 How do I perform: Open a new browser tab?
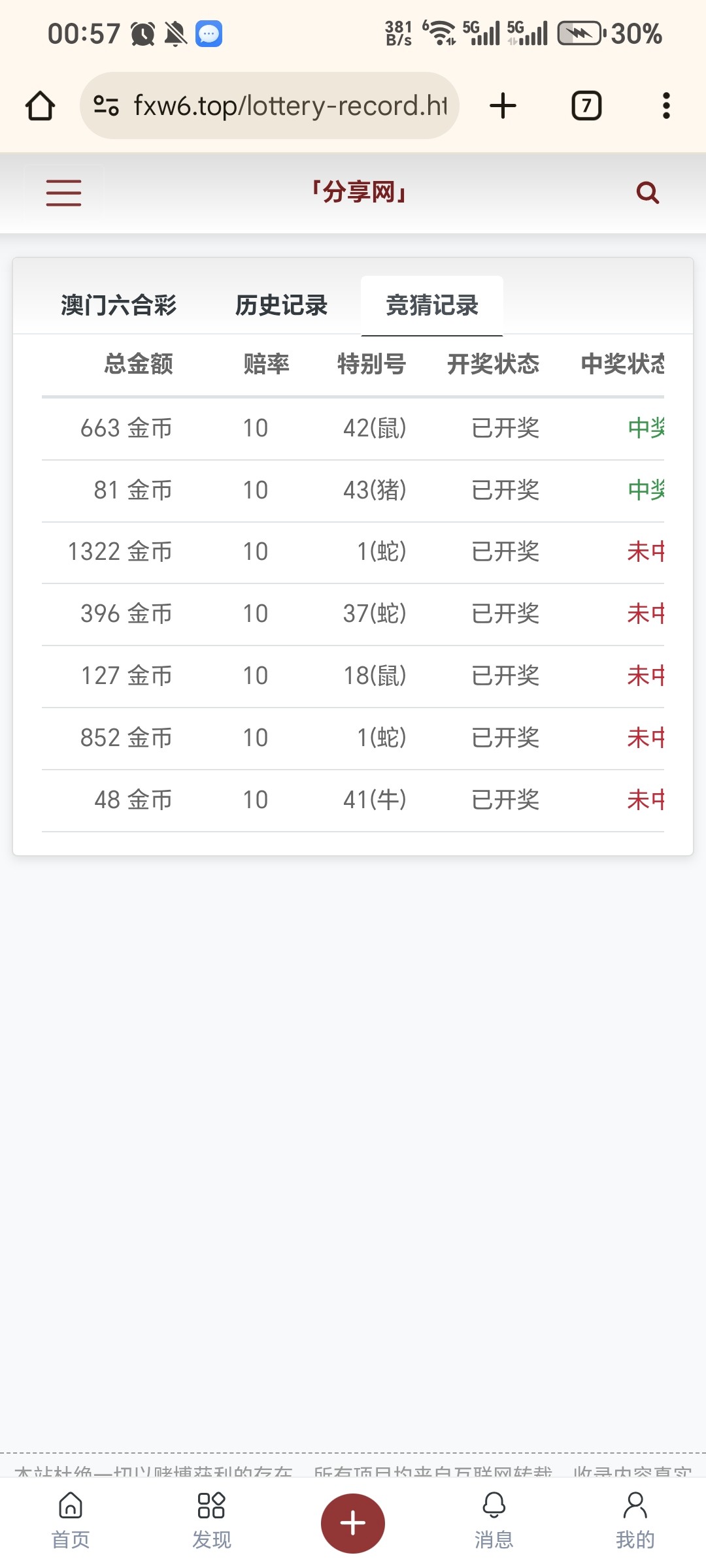coord(503,106)
